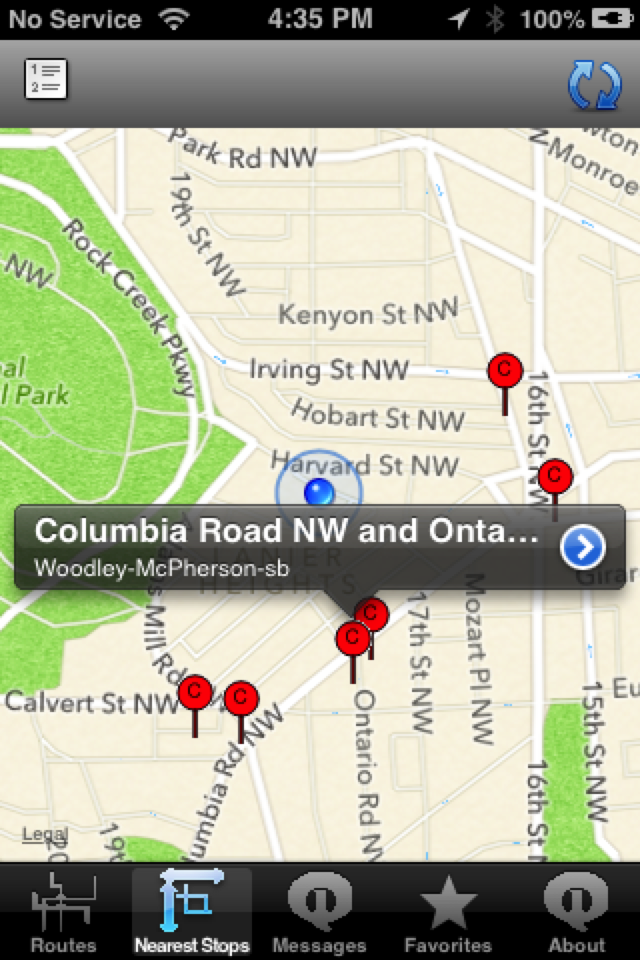The height and width of the screenshot is (960, 640).
Task: Tap the blue current location dot
Action: 318,490
